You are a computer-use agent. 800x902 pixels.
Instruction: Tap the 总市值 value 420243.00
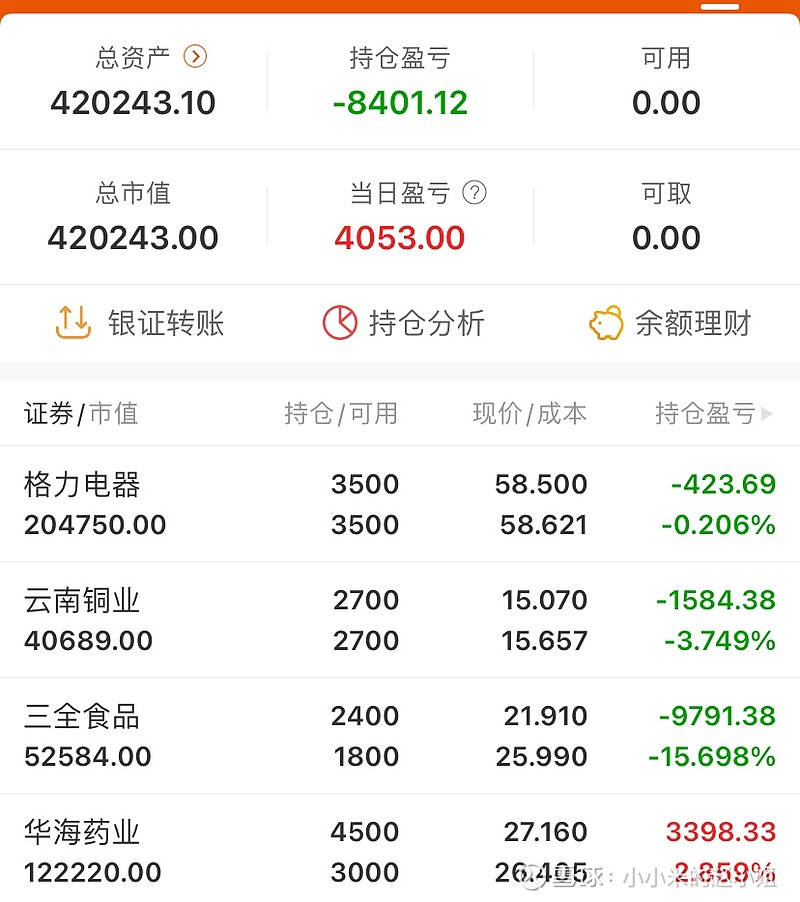pos(132,238)
